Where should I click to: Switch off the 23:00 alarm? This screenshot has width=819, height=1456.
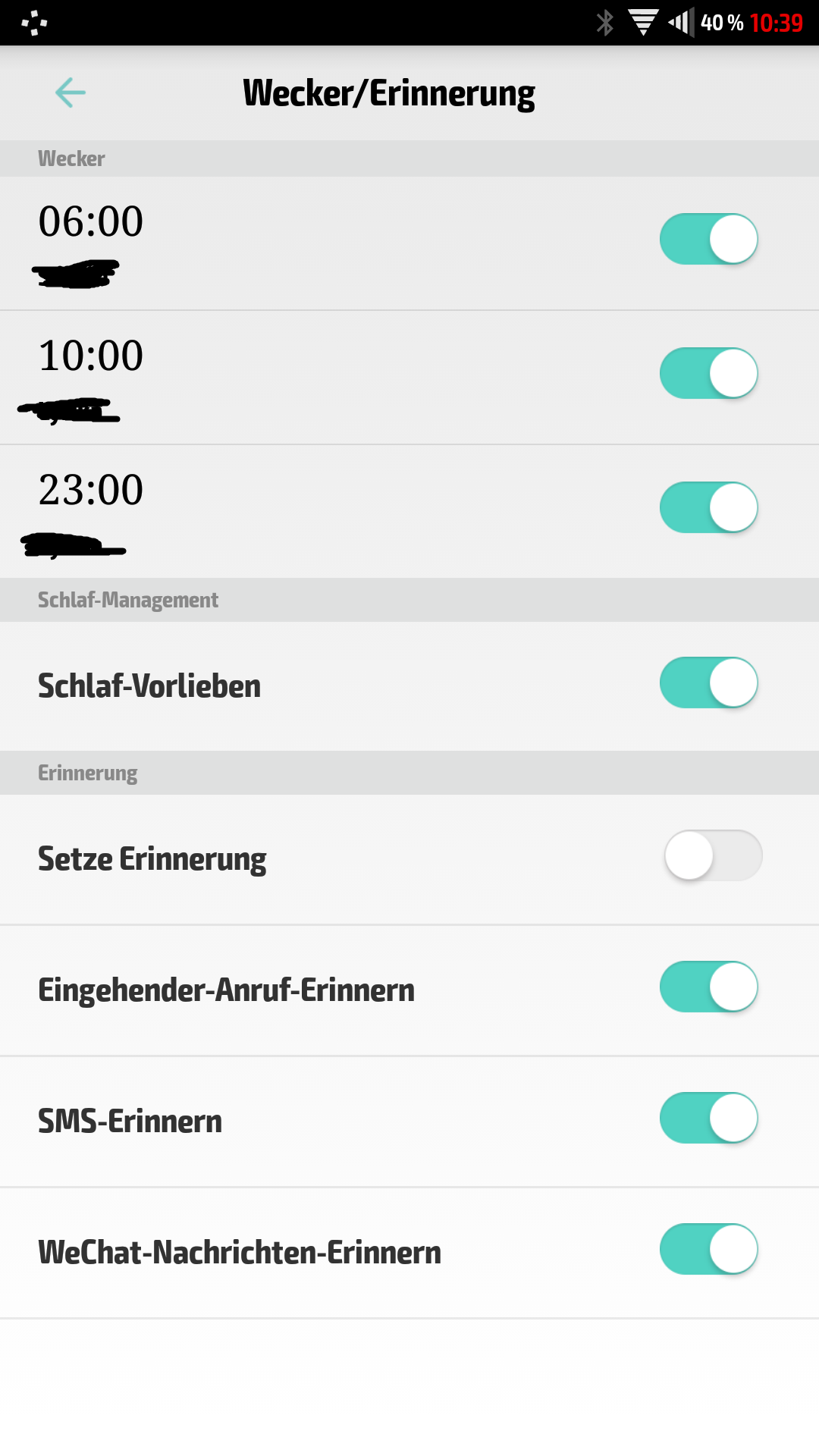pos(708,507)
